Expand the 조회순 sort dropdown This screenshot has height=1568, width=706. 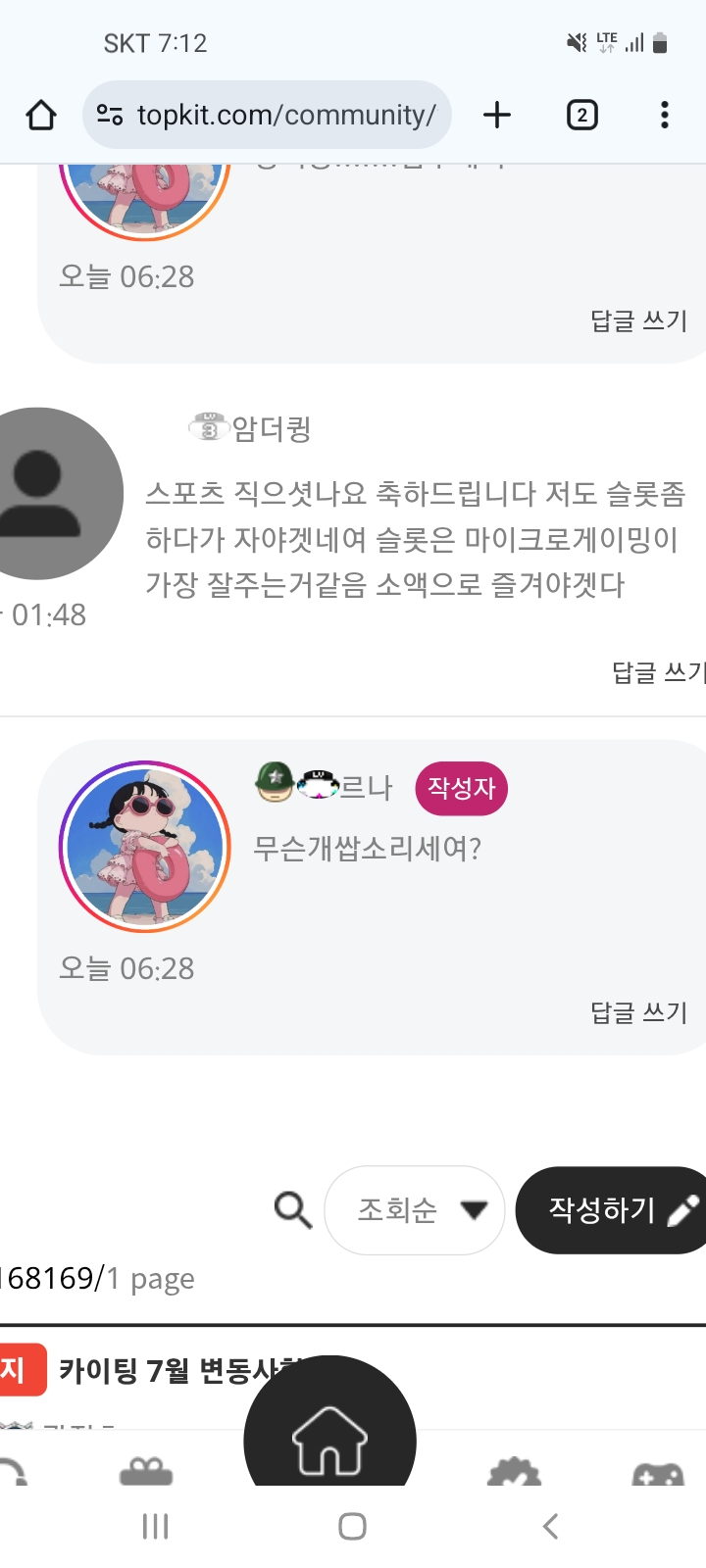pos(415,1210)
